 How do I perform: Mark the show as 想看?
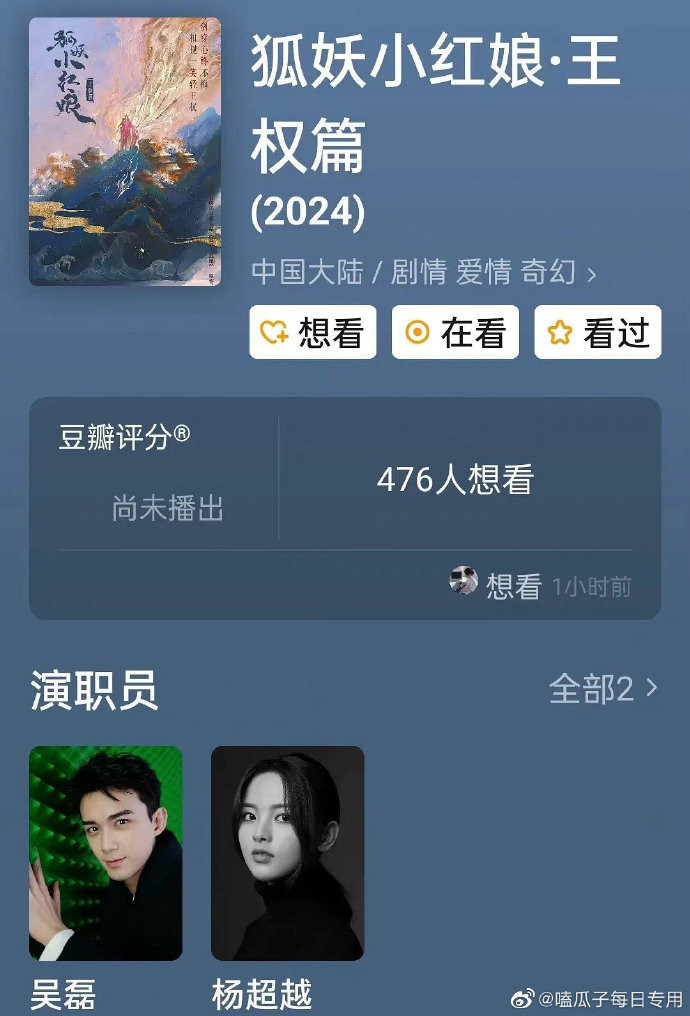tap(313, 332)
